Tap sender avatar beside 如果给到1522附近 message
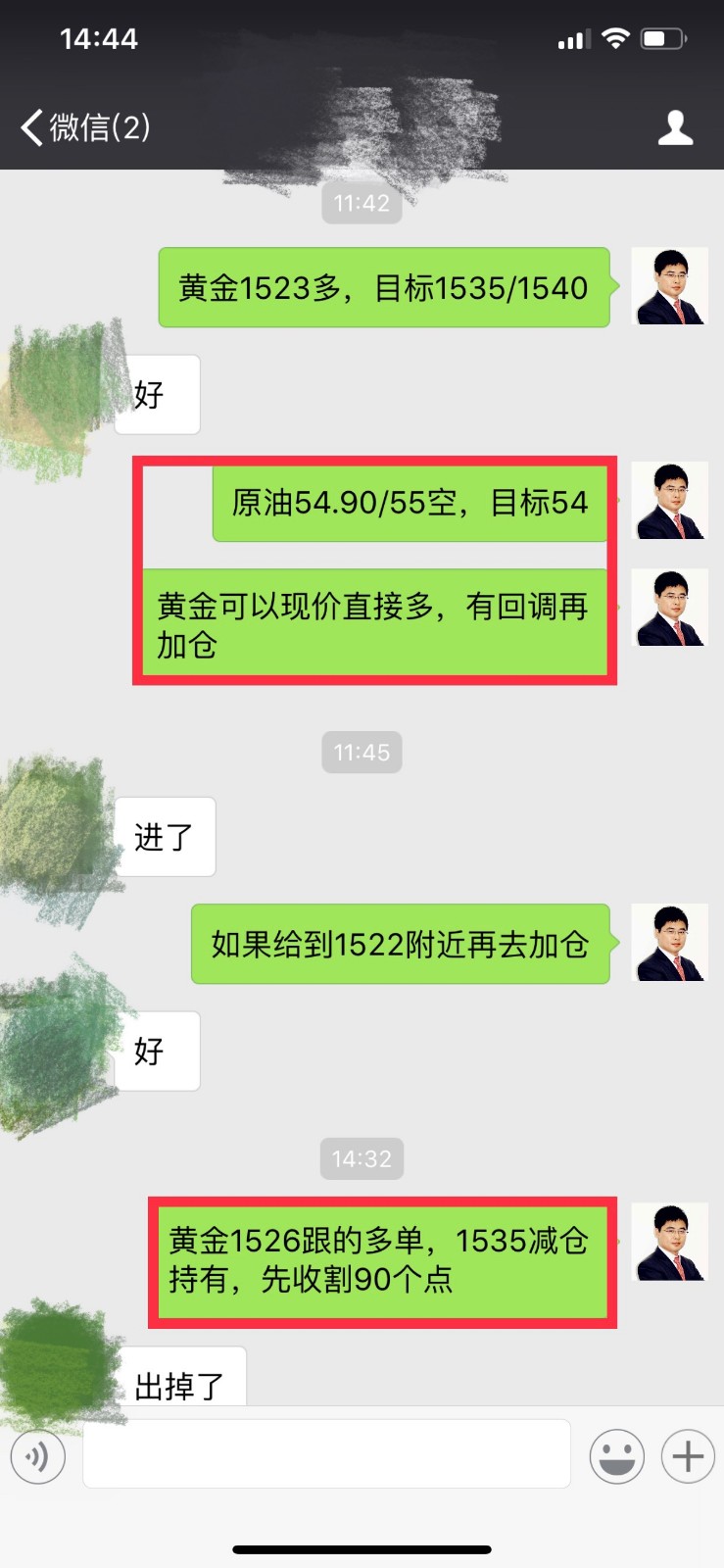Viewport: 724px width, 1568px height. [x=669, y=943]
